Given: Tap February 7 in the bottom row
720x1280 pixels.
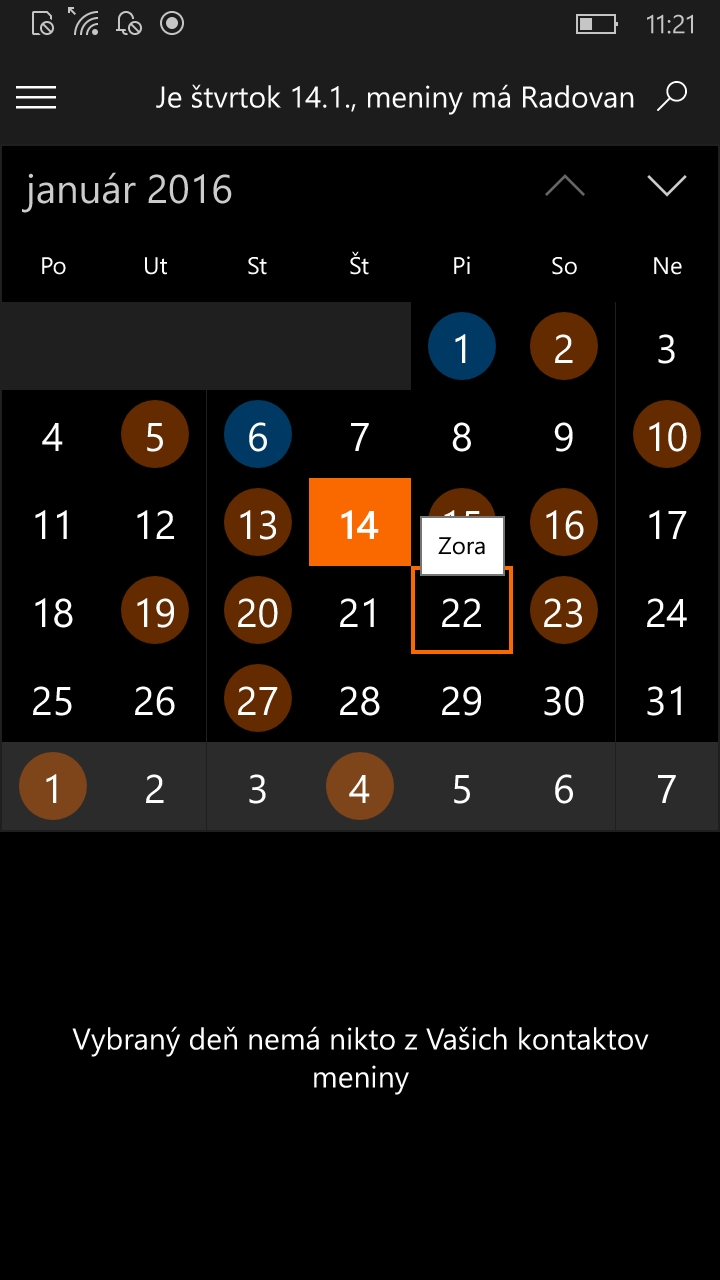Looking at the screenshot, I should [667, 789].
